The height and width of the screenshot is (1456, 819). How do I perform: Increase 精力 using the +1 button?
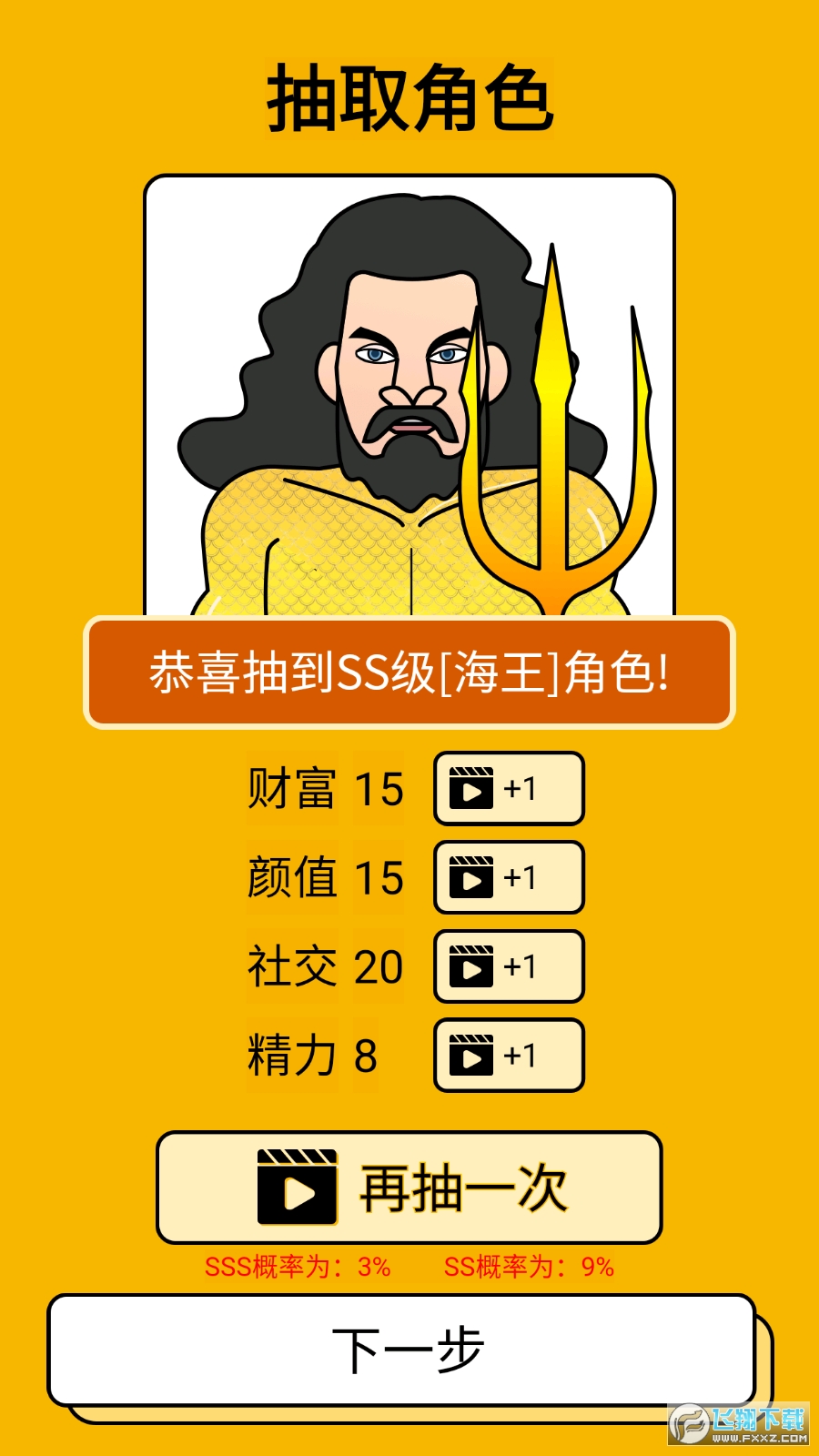pyautogui.click(x=509, y=1056)
